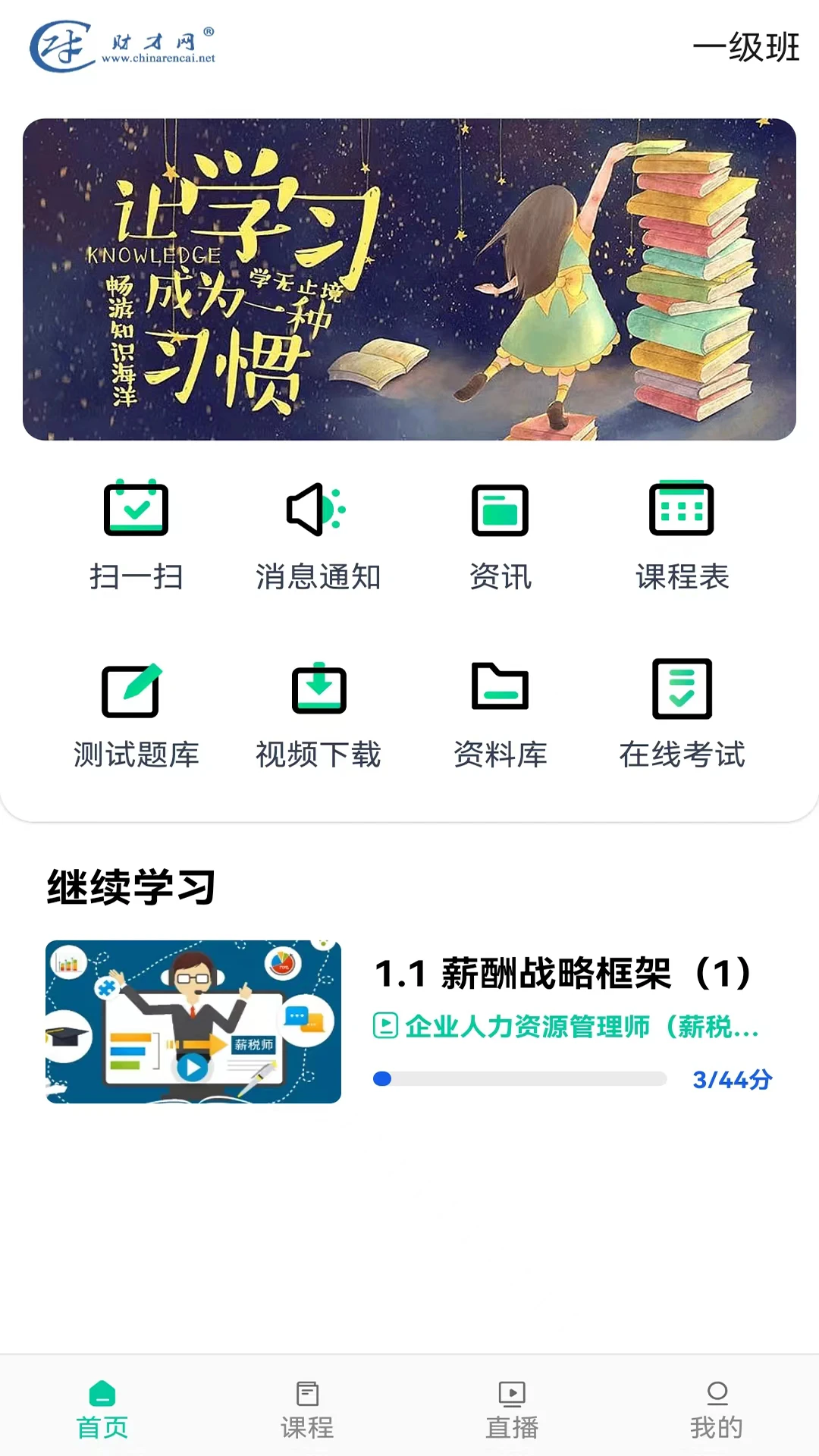819x1456 pixels.
Task: View the 资讯 news section
Action: coord(500,531)
